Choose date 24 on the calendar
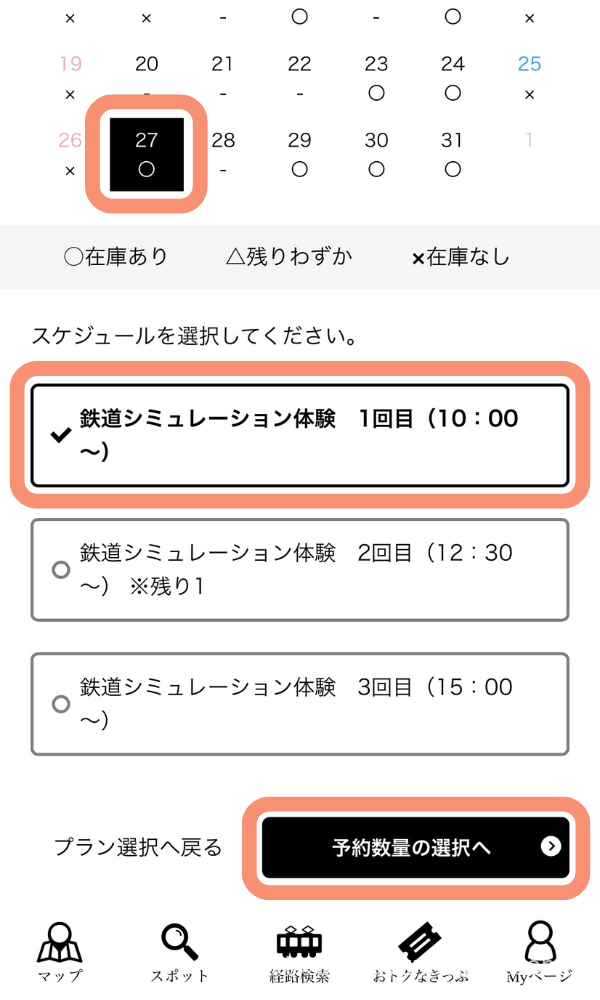Screen dimensions: 600x1000 453,78
